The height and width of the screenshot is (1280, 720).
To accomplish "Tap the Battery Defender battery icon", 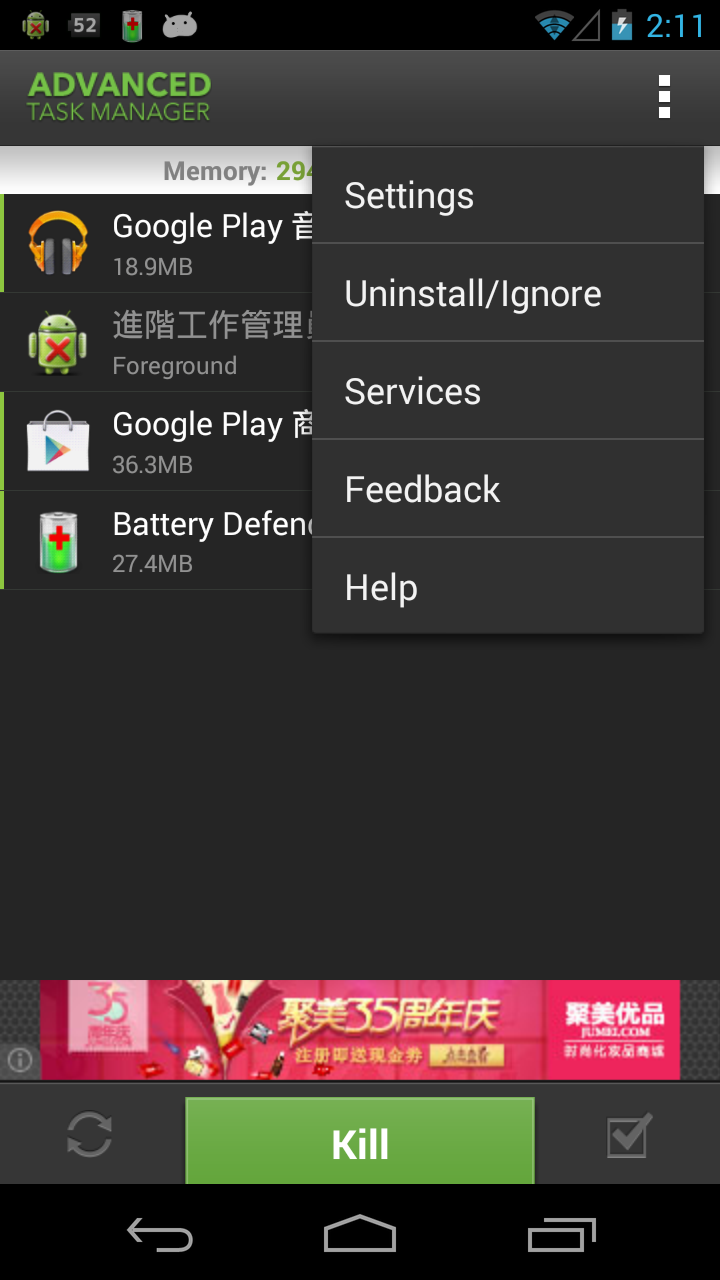I will [x=57, y=540].
